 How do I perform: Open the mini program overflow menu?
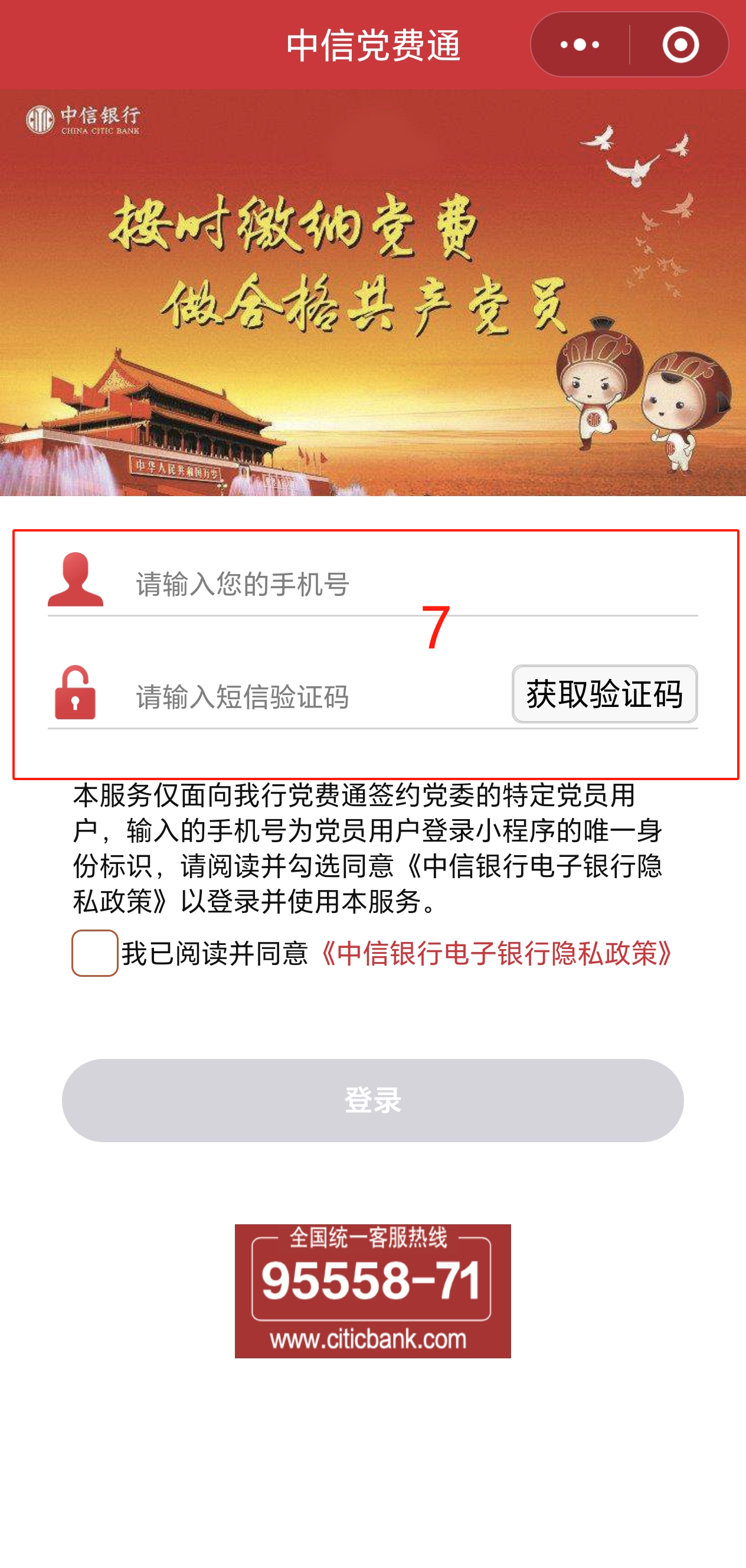(580, 45)
